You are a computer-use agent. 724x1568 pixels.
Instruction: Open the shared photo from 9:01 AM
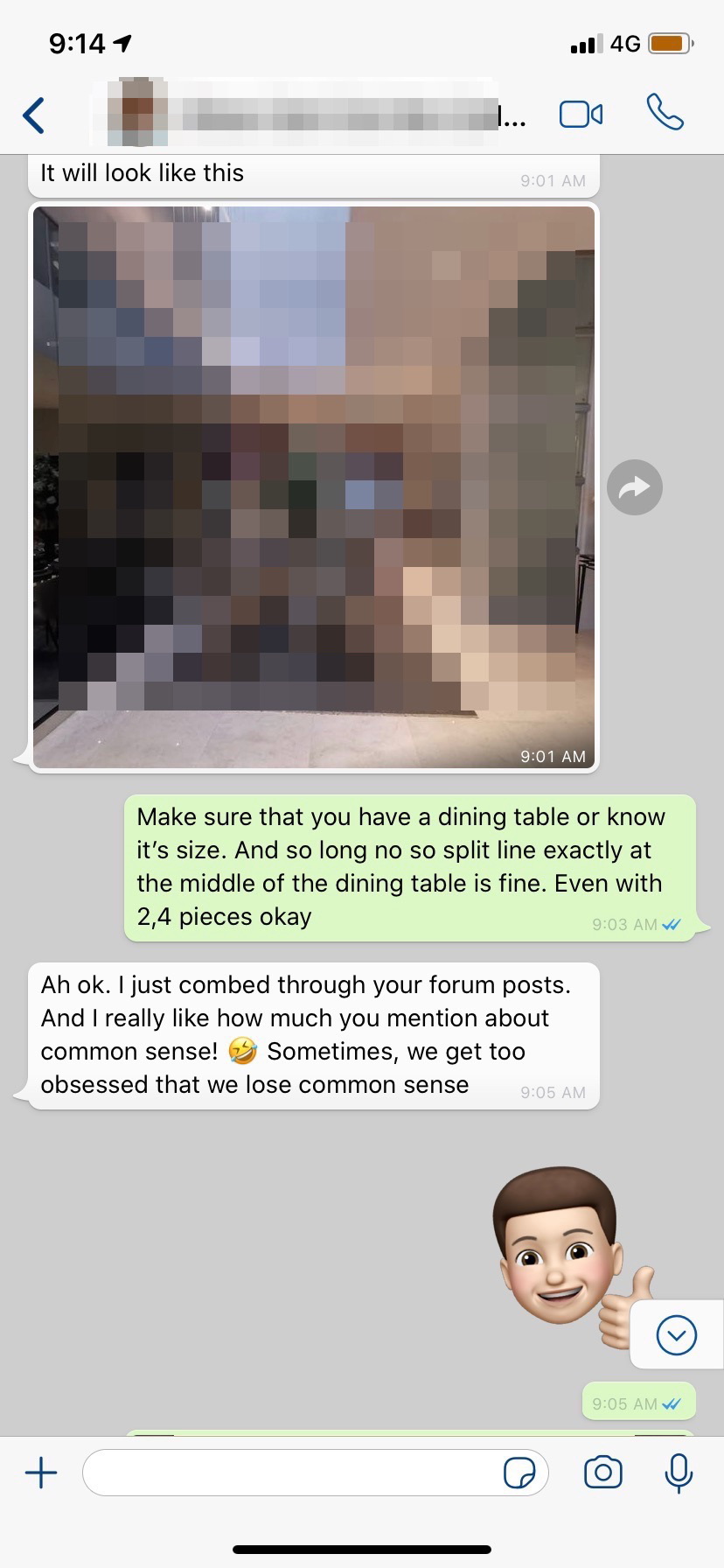click(x=313, y=486)
